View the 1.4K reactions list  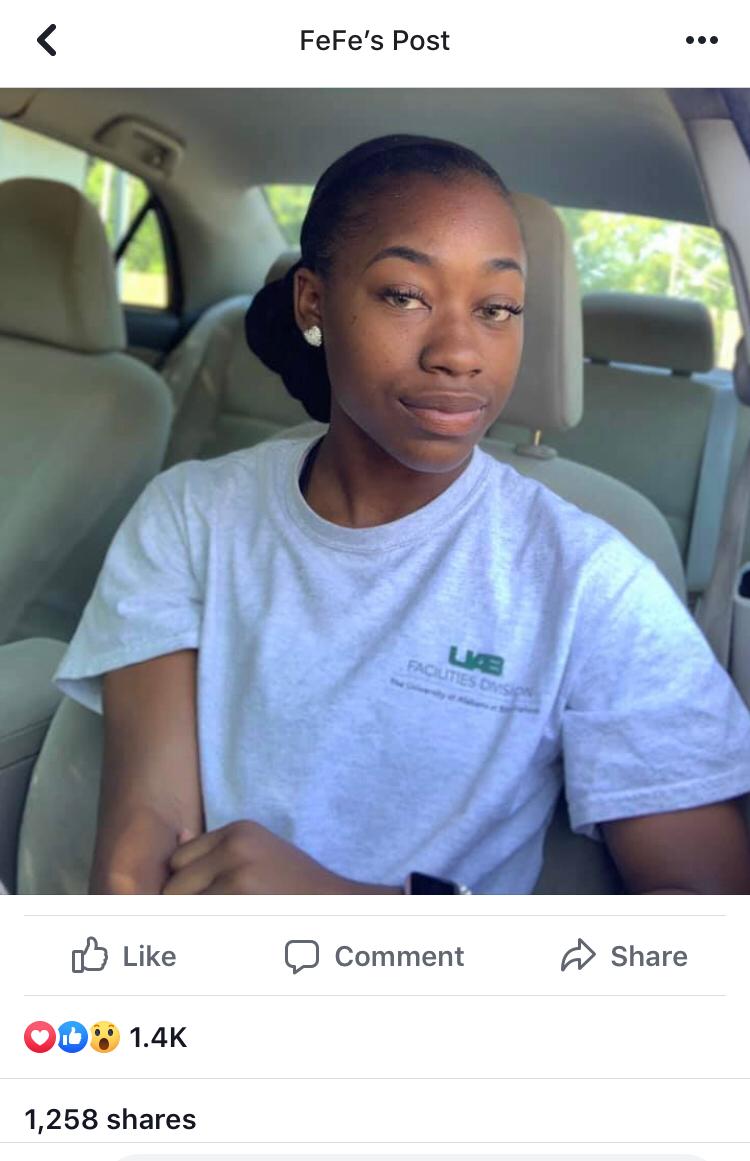pyautogui.click(x=106, y=1037)
